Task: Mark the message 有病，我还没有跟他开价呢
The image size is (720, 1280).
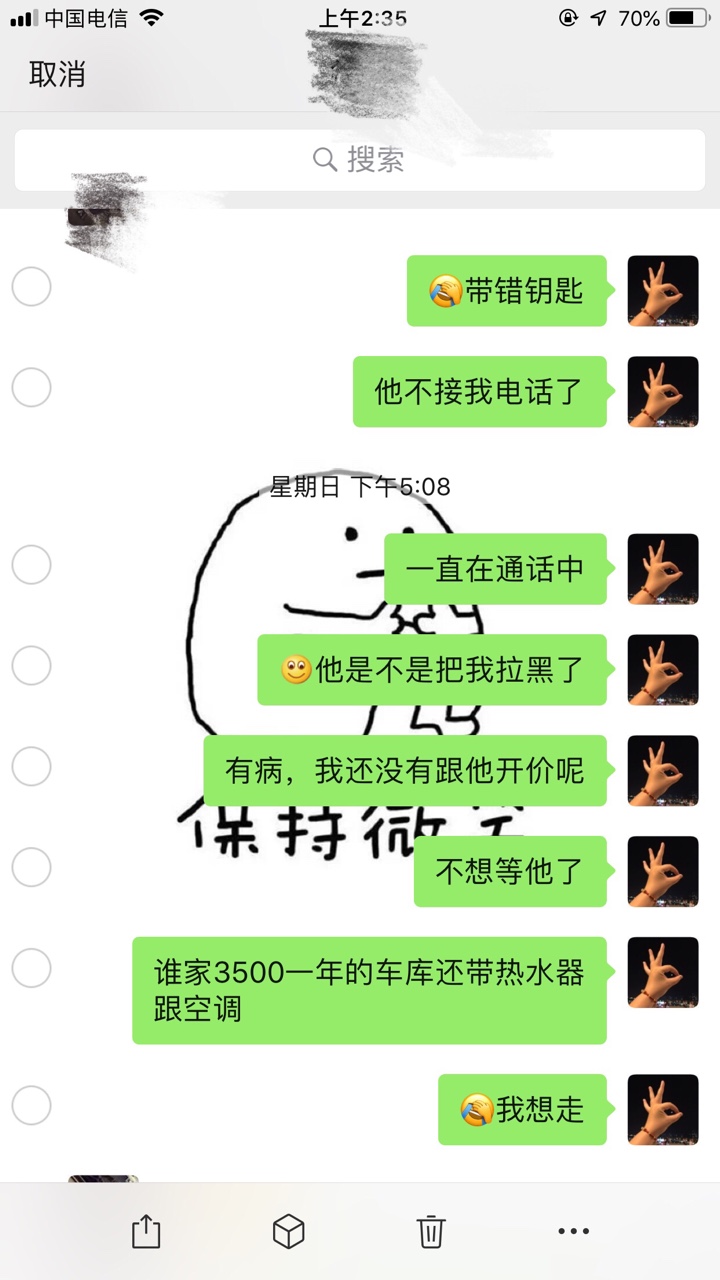Action: [31, 767]
